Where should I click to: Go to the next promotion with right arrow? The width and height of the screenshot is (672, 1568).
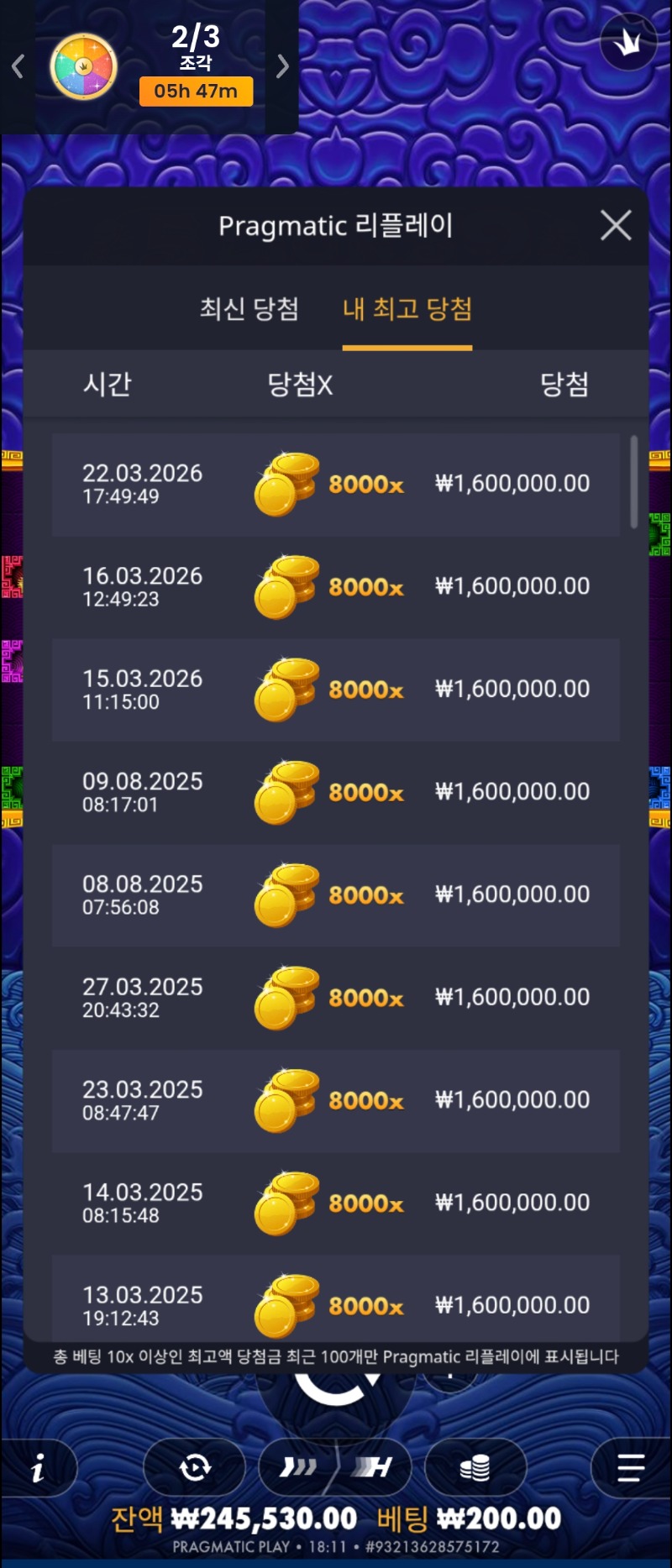coord(282,66)
